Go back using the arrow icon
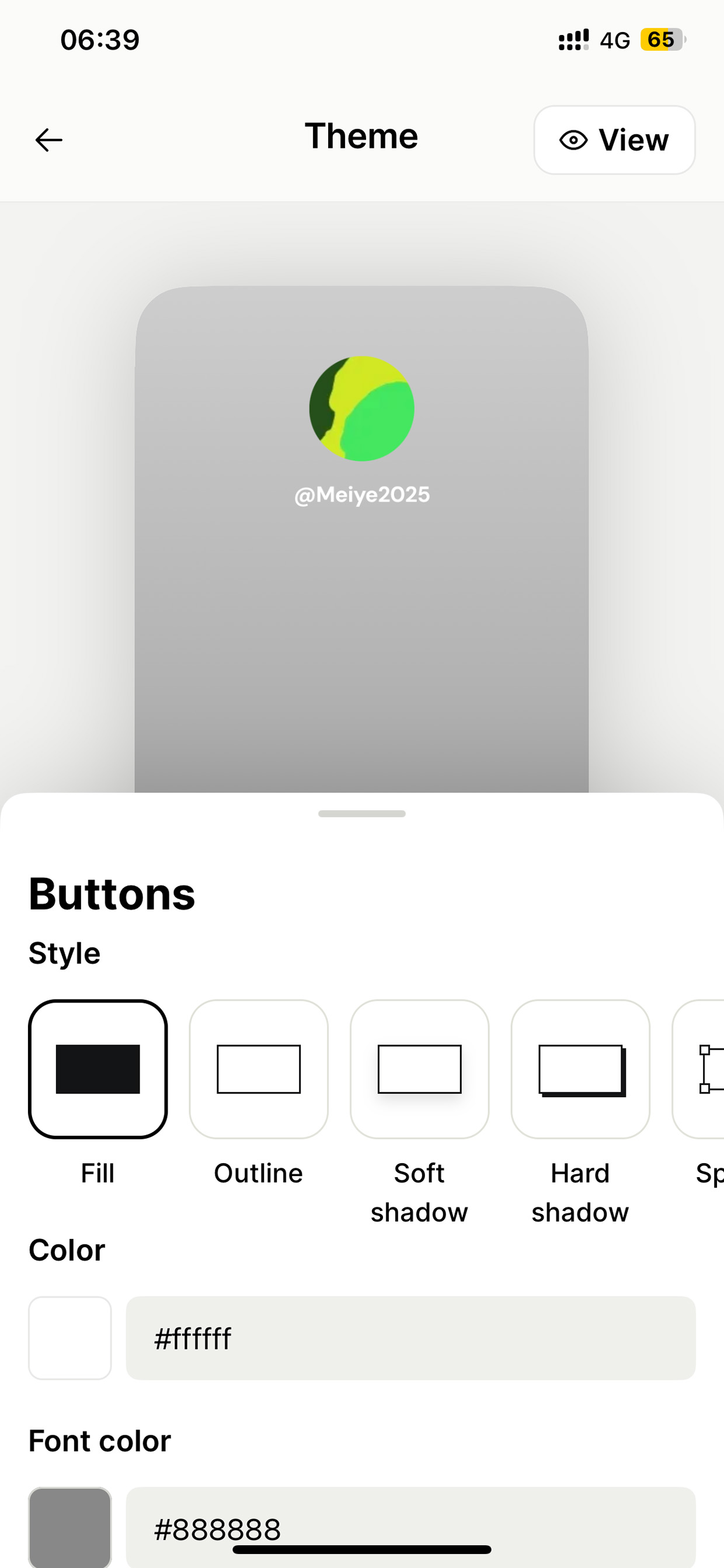 pos(48,140)
